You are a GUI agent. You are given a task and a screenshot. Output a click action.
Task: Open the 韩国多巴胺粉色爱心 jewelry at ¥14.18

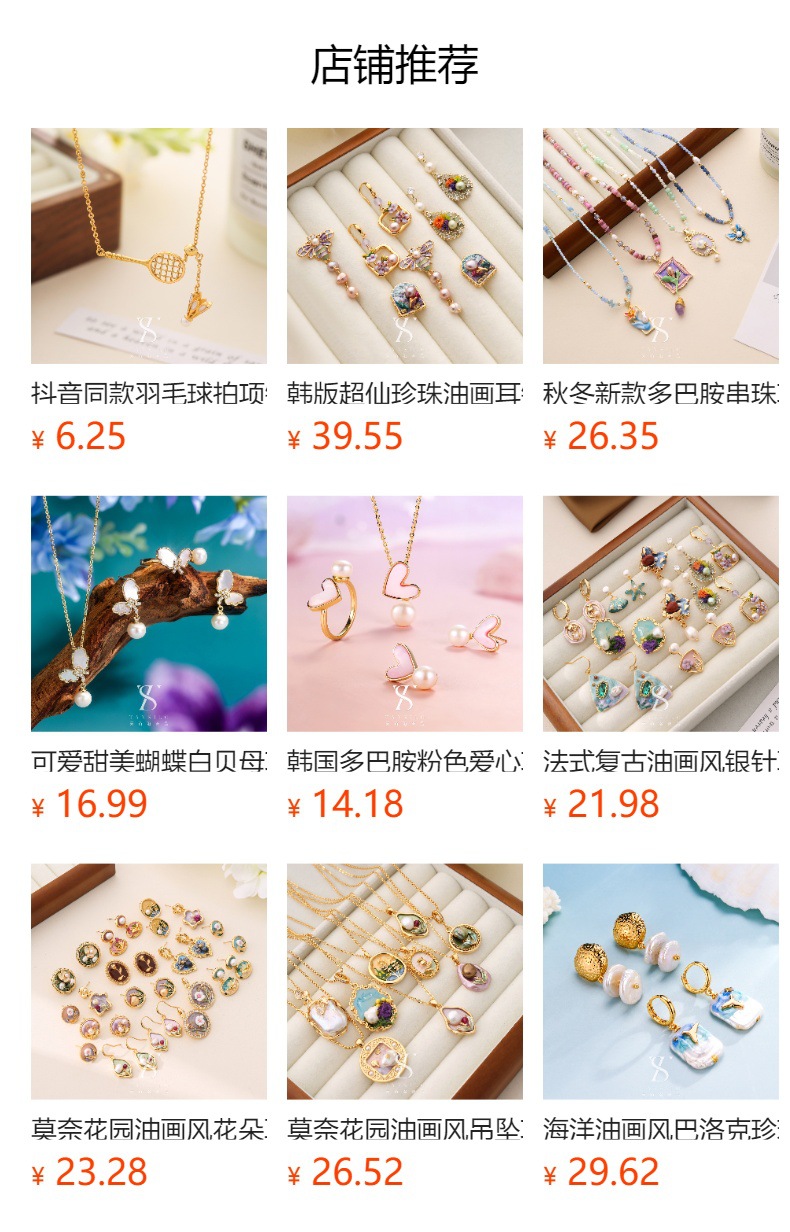404,614
